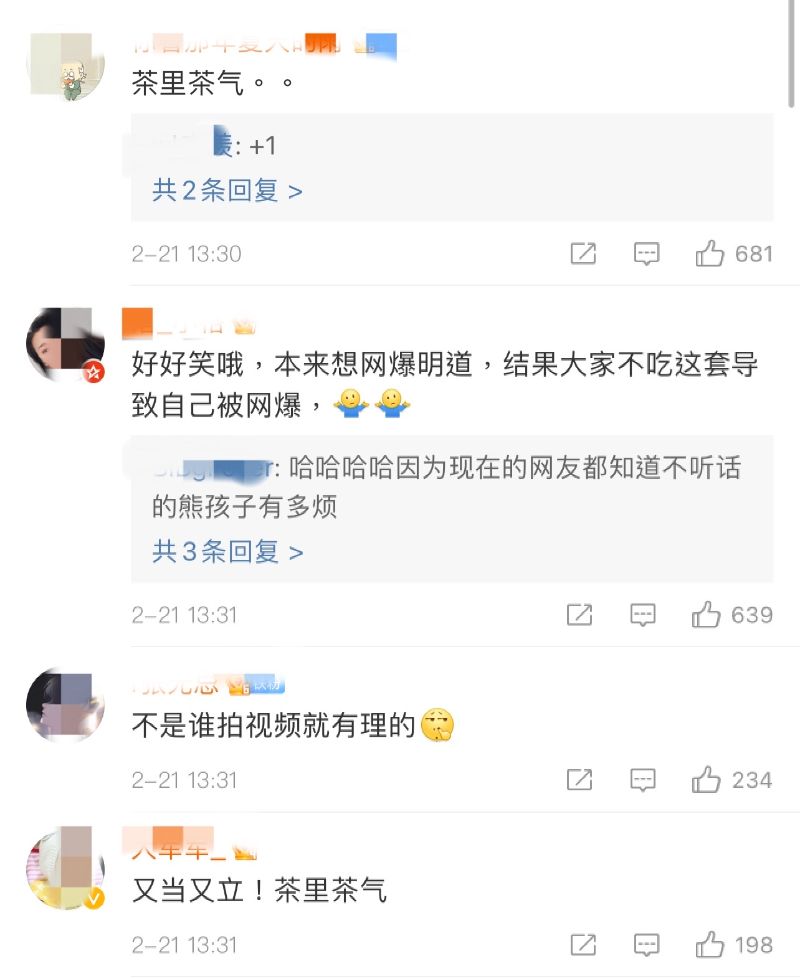Share the comment posted at 13:30

pos(583,254)
